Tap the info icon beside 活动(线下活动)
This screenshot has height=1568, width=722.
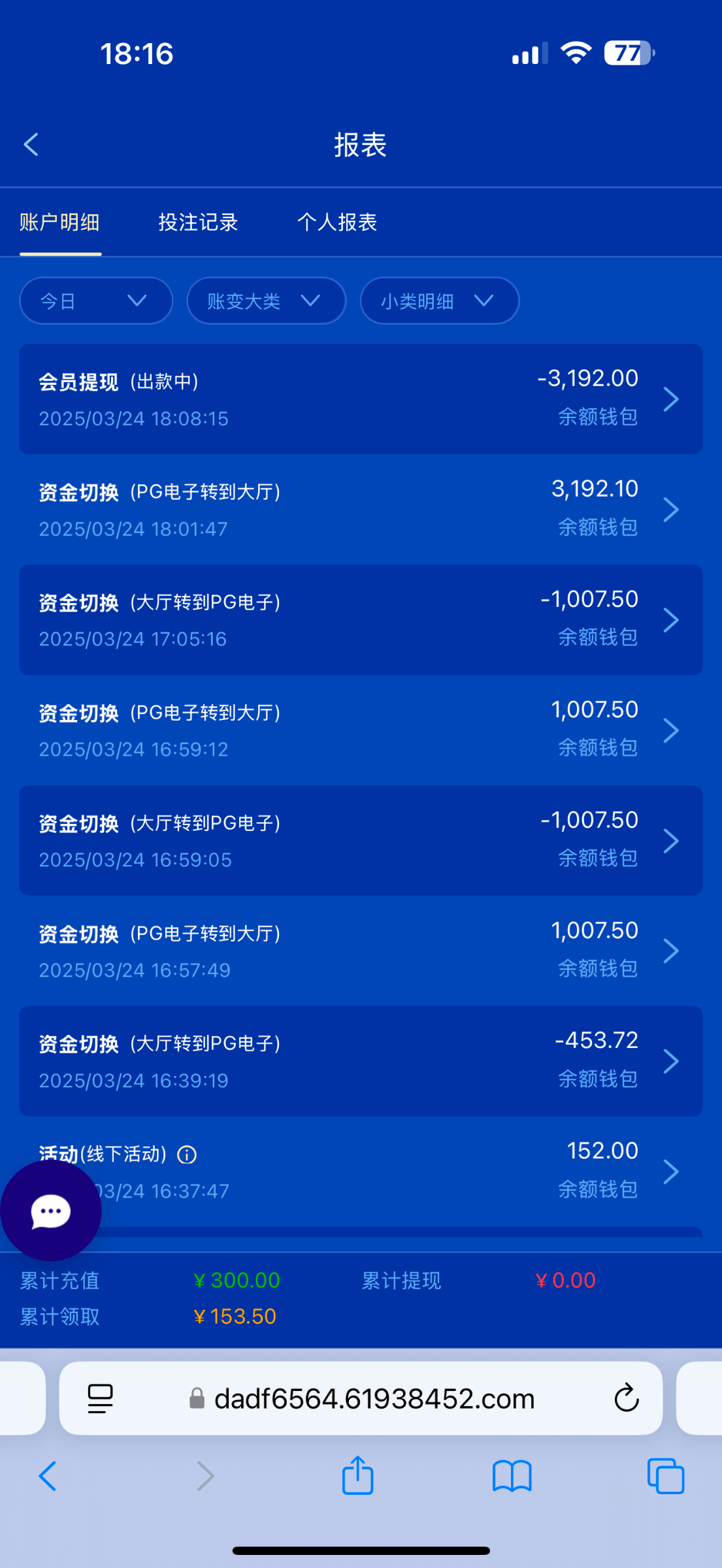click(187, 1155)
